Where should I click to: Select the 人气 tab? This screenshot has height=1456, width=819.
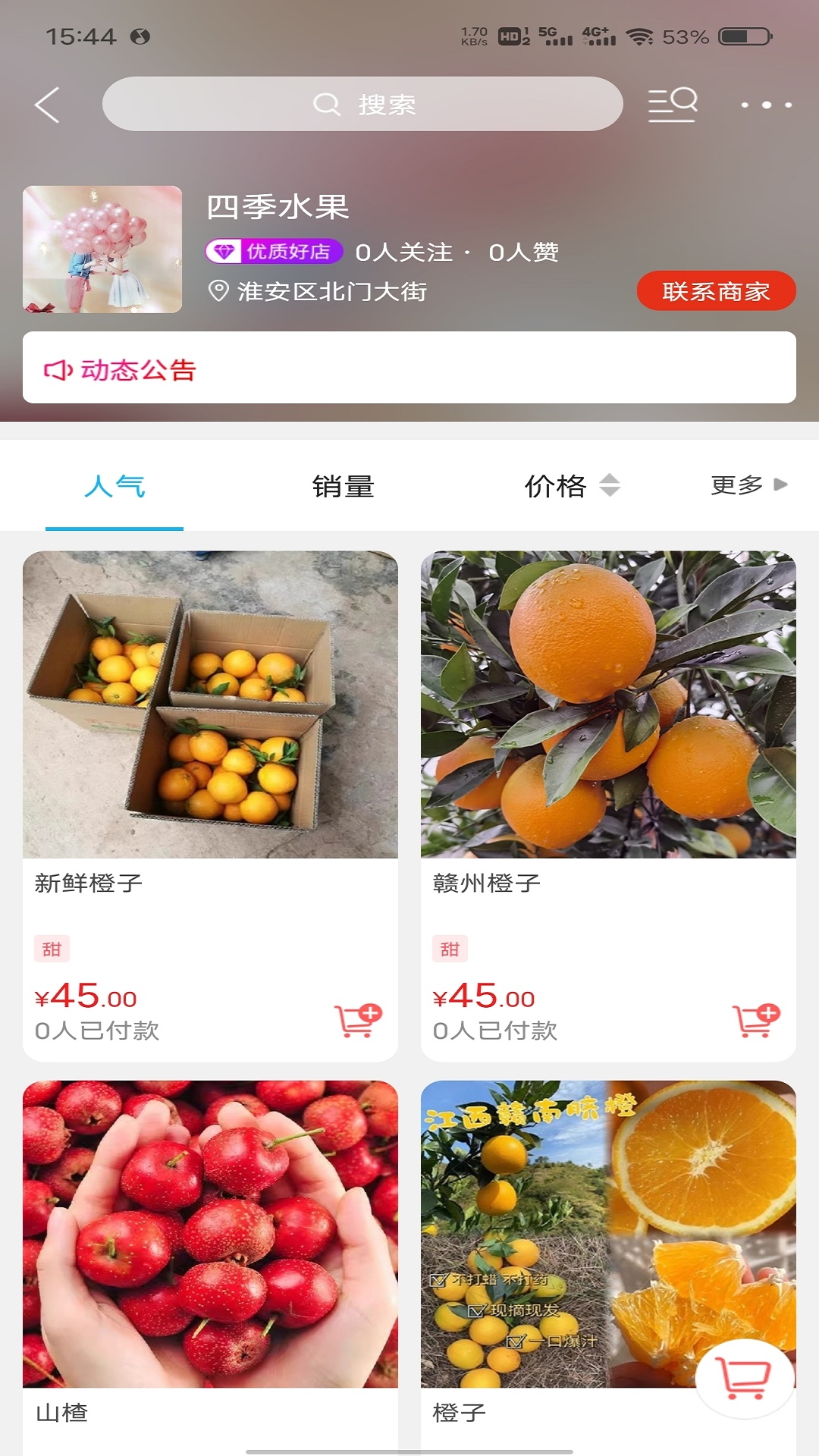point(115,486)
